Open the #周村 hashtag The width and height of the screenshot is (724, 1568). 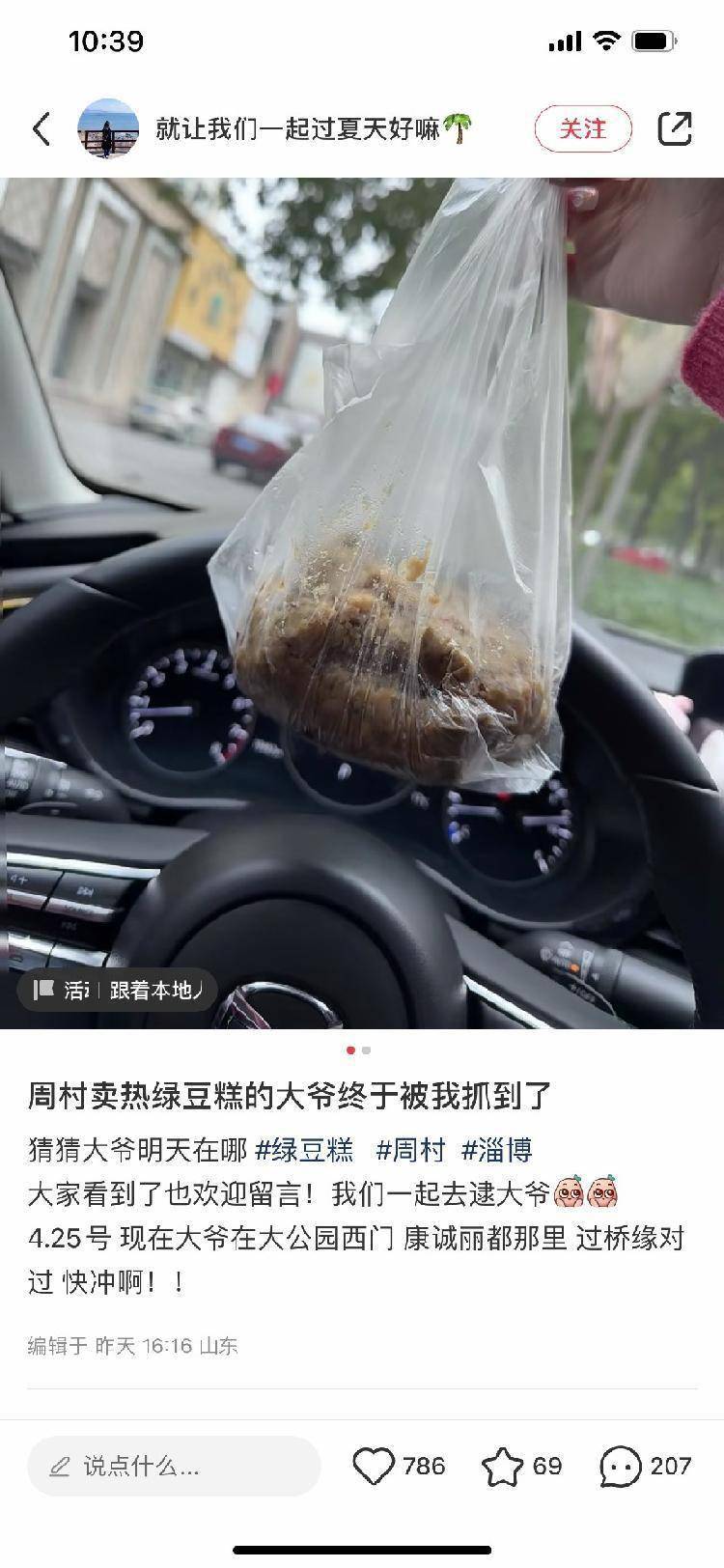409,1150
